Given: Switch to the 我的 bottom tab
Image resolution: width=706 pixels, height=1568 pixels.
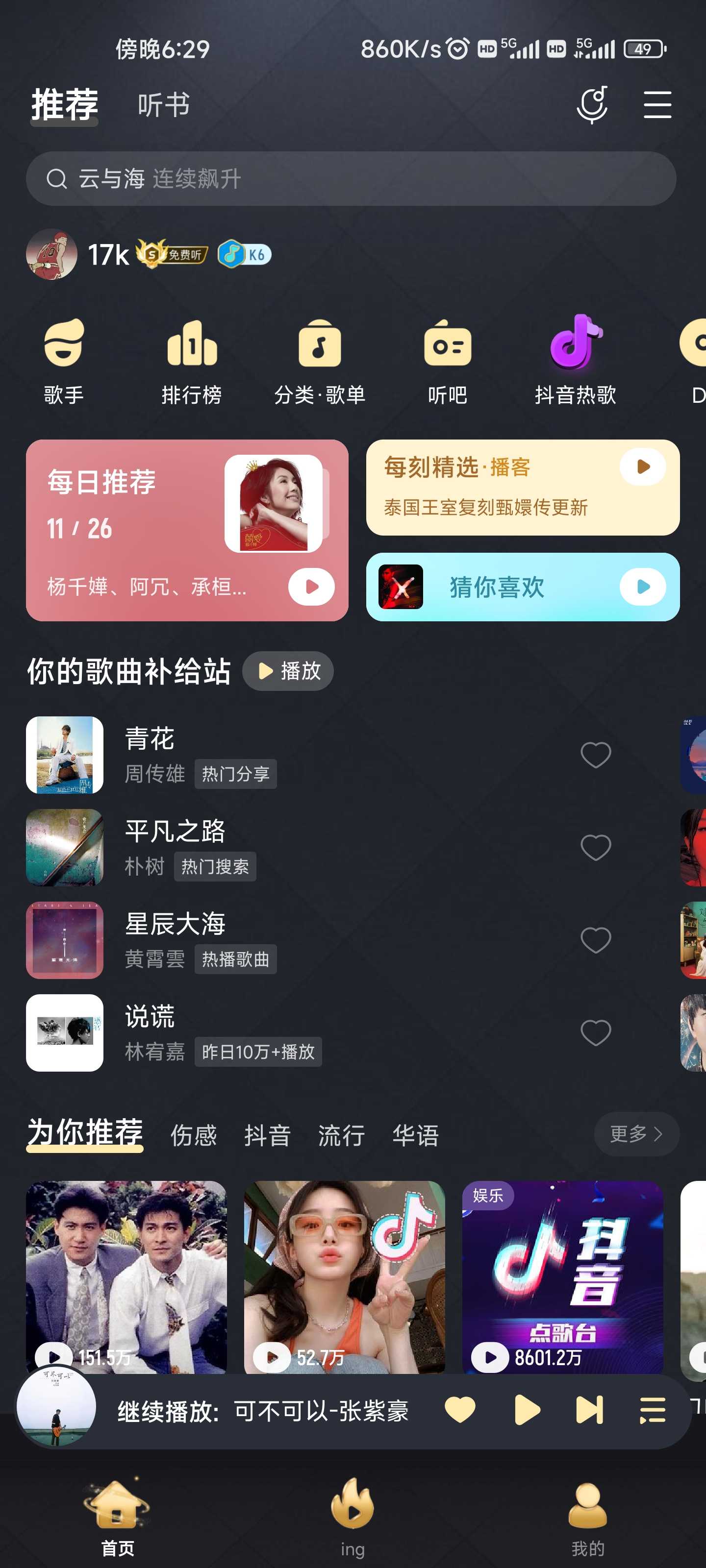Looking at the screenshot, I should pyautogui.click(x=587, y=1516).
